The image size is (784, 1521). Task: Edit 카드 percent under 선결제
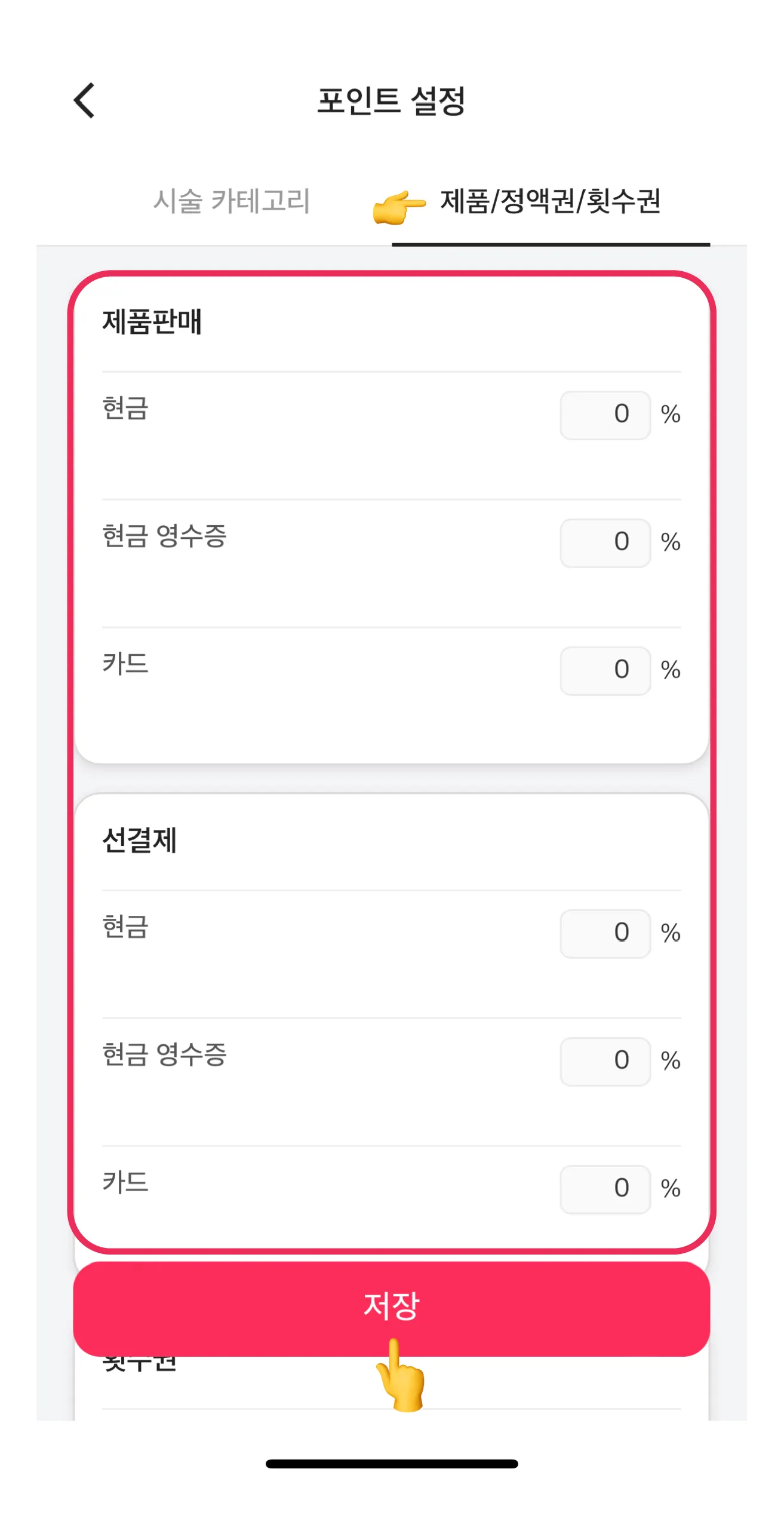[605, 1189]
